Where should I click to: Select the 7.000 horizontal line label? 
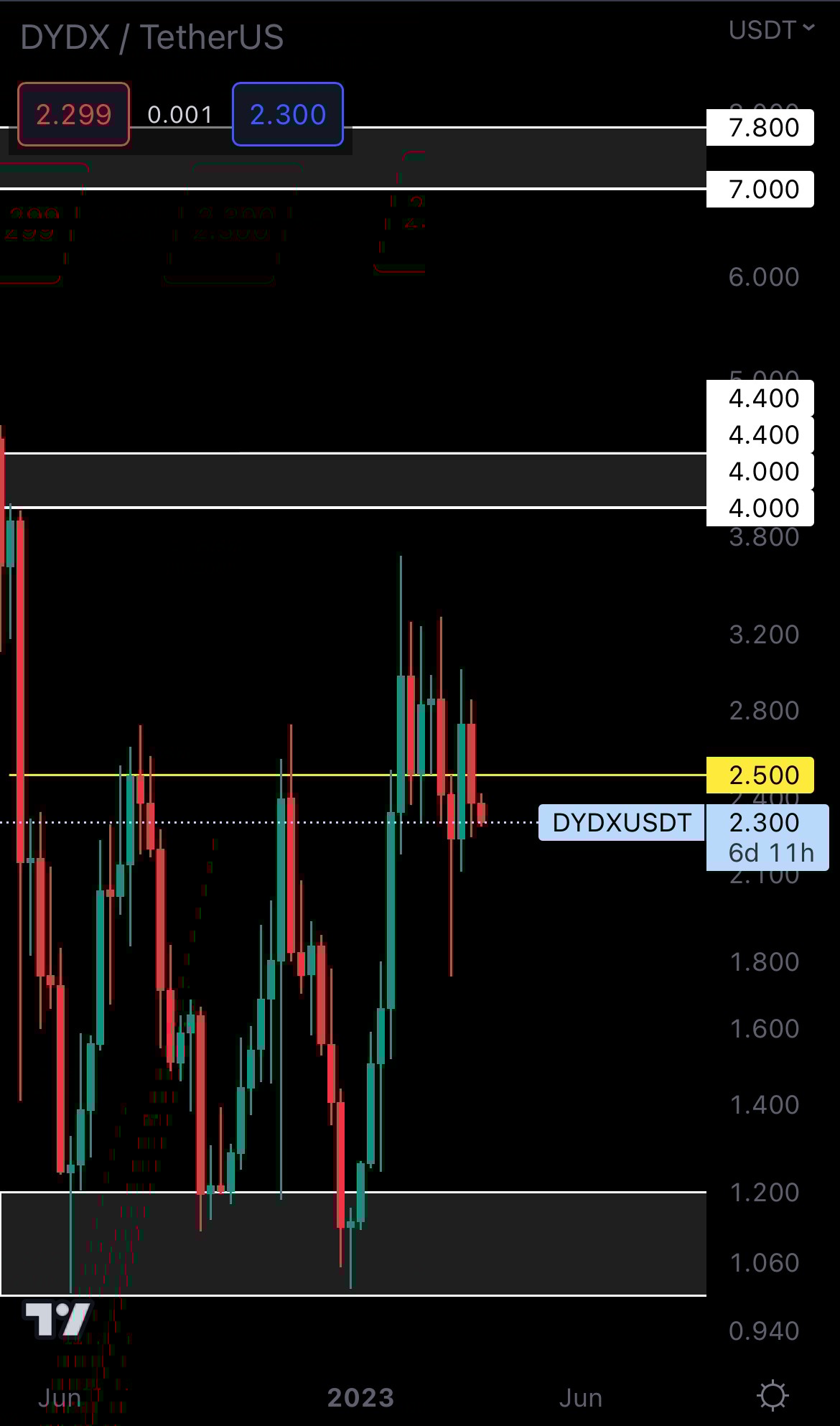tap(760, 190)
